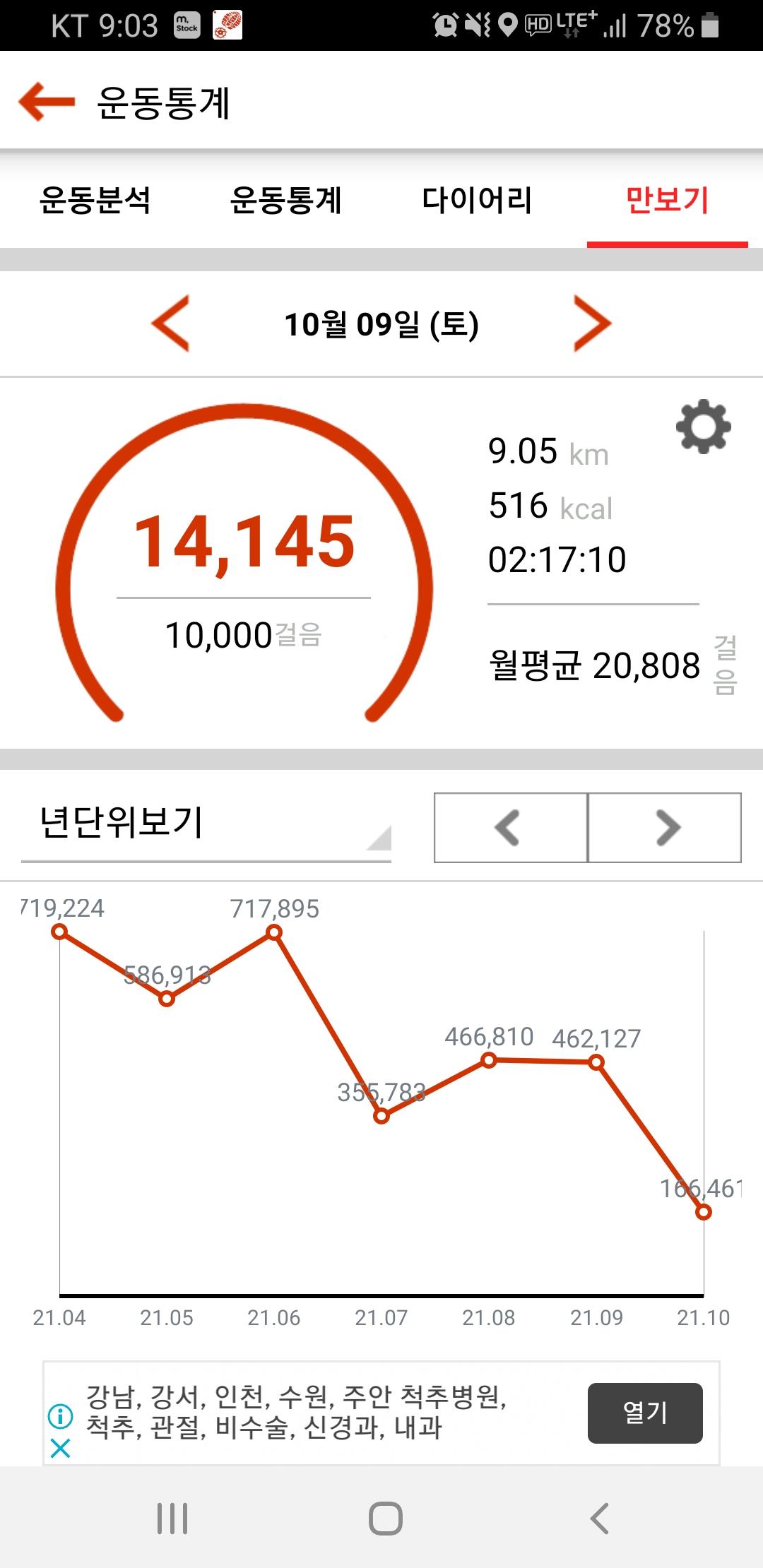763x1568 pixels.
Task: Show the previous period of the chart
Action: pyautogui.click(x=510, y=828)
